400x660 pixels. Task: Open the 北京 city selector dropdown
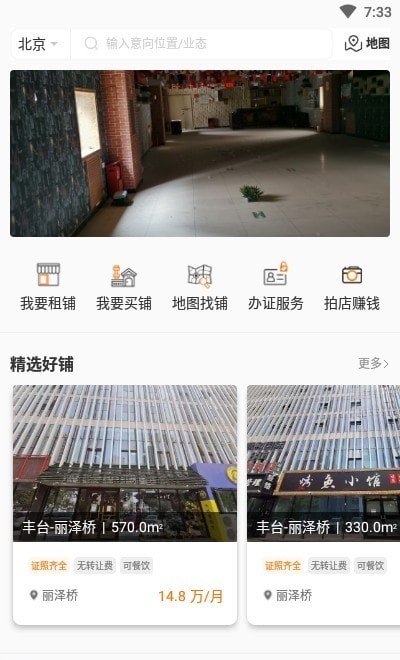click(x=38, y=43)
